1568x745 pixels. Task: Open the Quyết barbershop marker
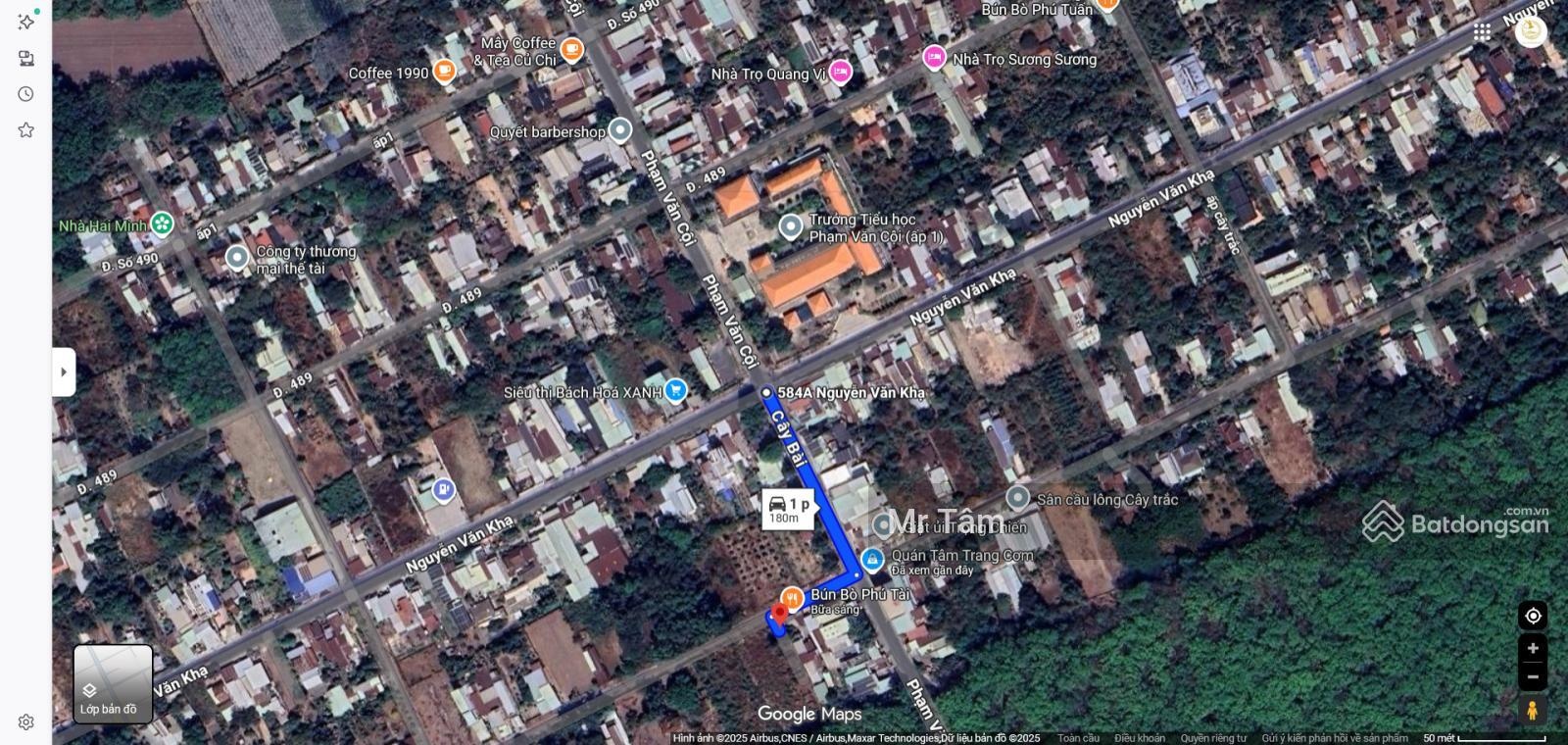coord(619,130)
